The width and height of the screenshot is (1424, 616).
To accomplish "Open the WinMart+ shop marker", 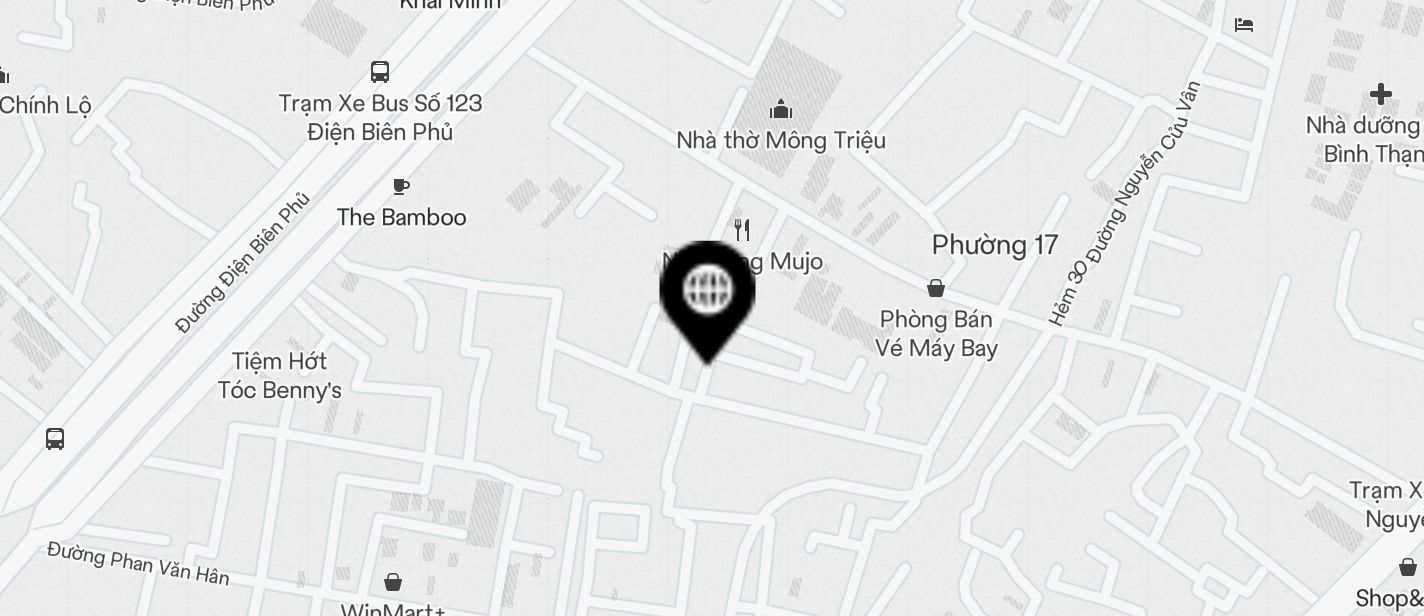I will point(394,582).
